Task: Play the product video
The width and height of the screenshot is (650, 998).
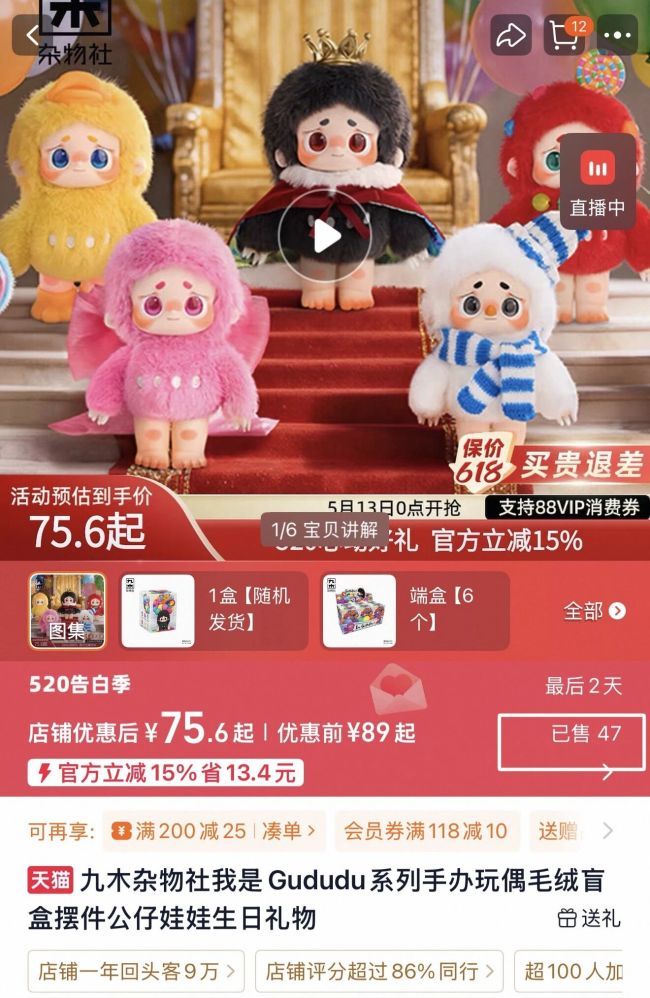Action: pos(325,236)
